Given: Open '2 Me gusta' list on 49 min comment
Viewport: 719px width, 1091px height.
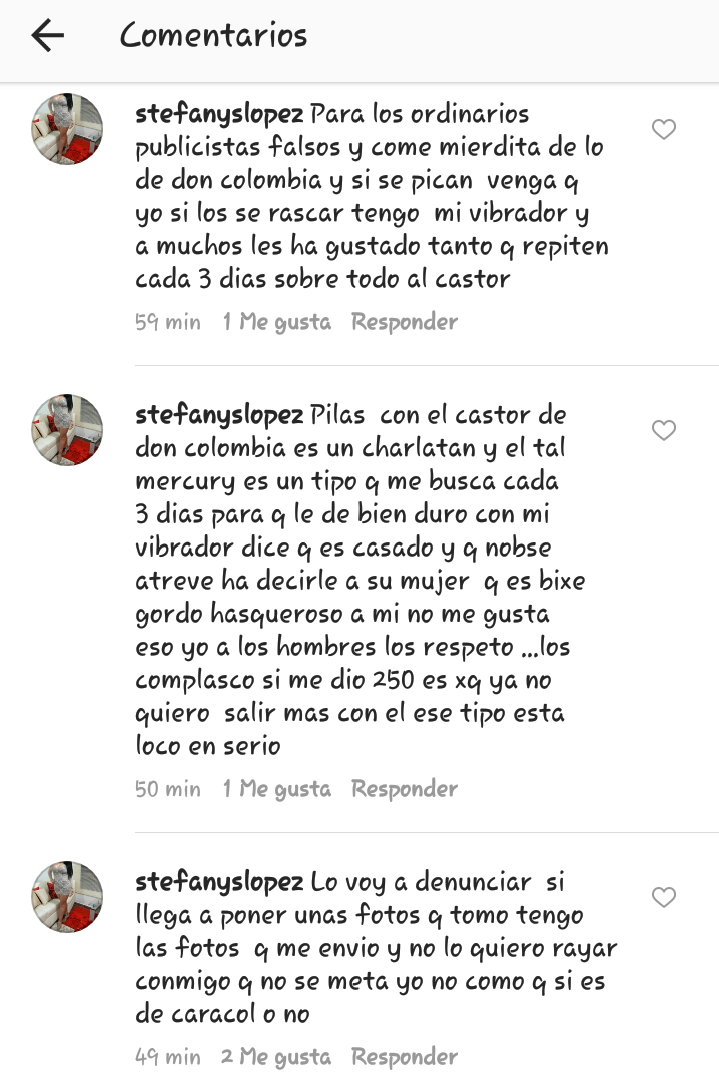Looking at the screenshot, I should pos(276,1057).
